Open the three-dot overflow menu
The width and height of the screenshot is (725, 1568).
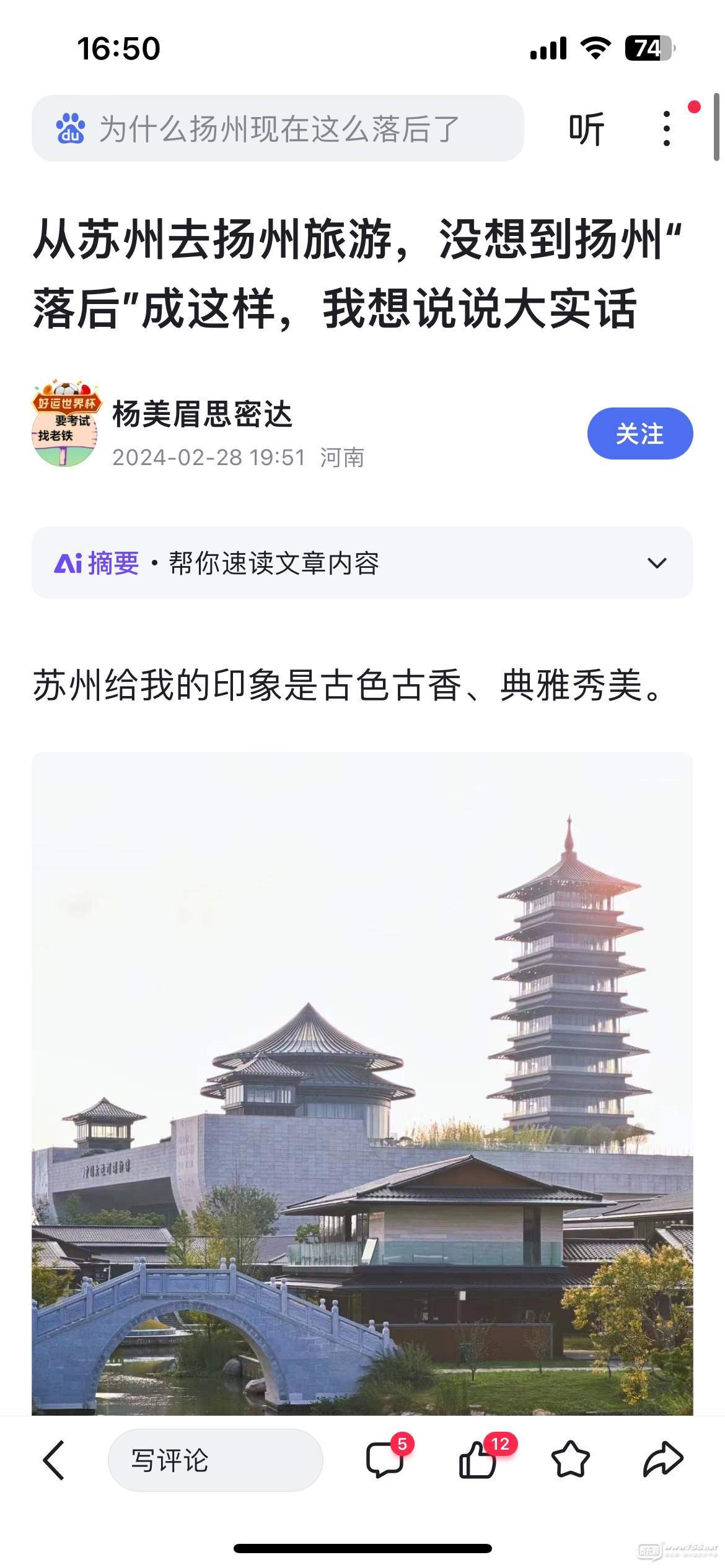pyautogui.click(x=666, y=129)
